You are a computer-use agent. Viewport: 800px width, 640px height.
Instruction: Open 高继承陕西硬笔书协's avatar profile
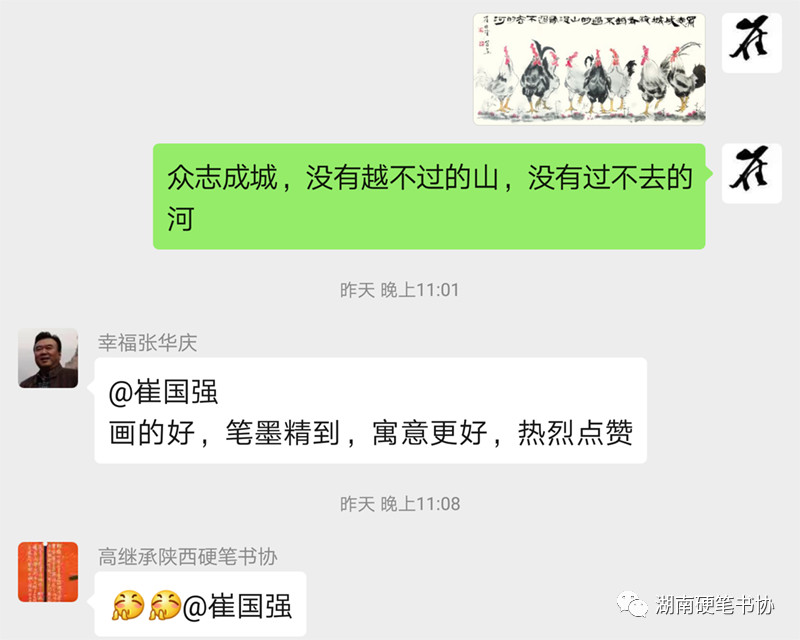(48, 571)
